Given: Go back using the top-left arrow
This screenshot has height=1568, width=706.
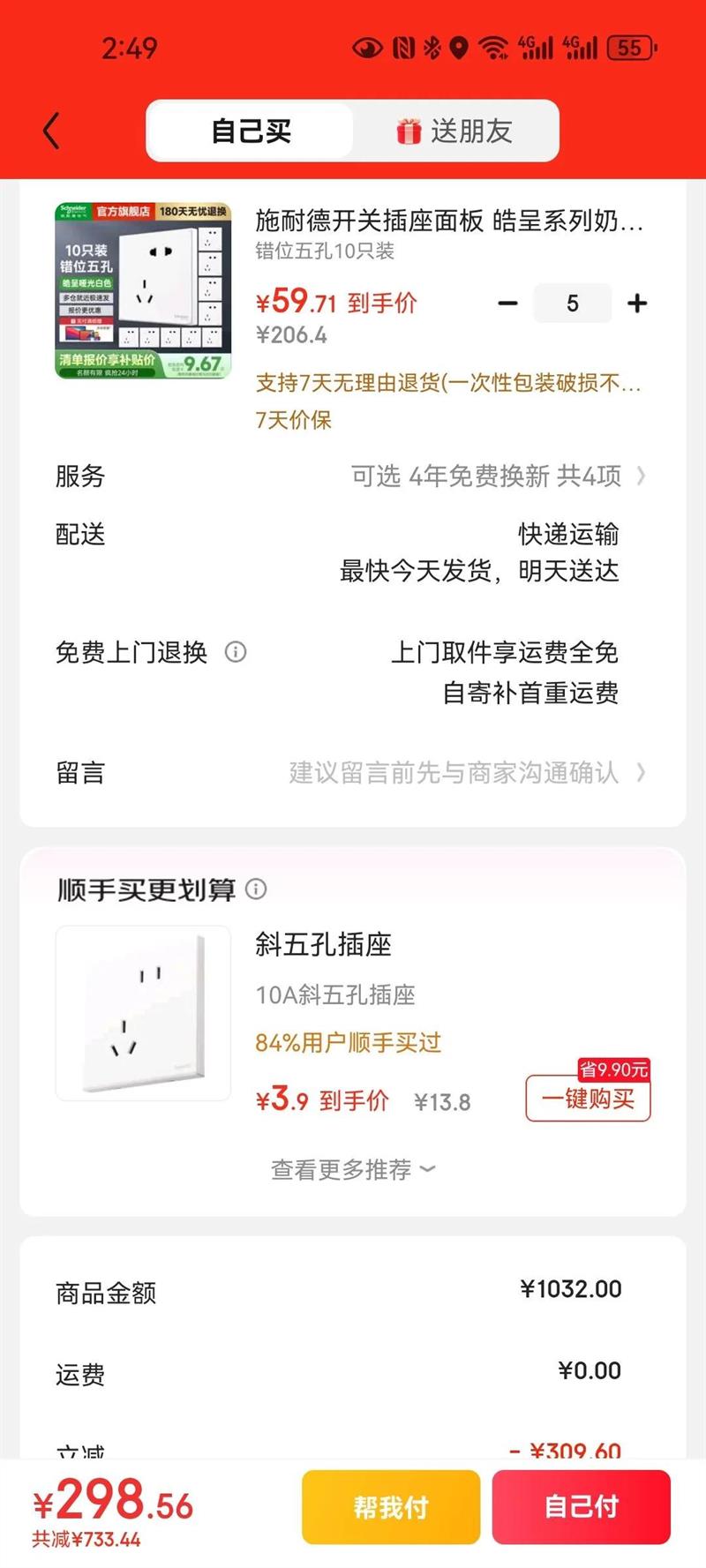Looking at the screenshot, I should pyautogui.click(x=51, y=131).
